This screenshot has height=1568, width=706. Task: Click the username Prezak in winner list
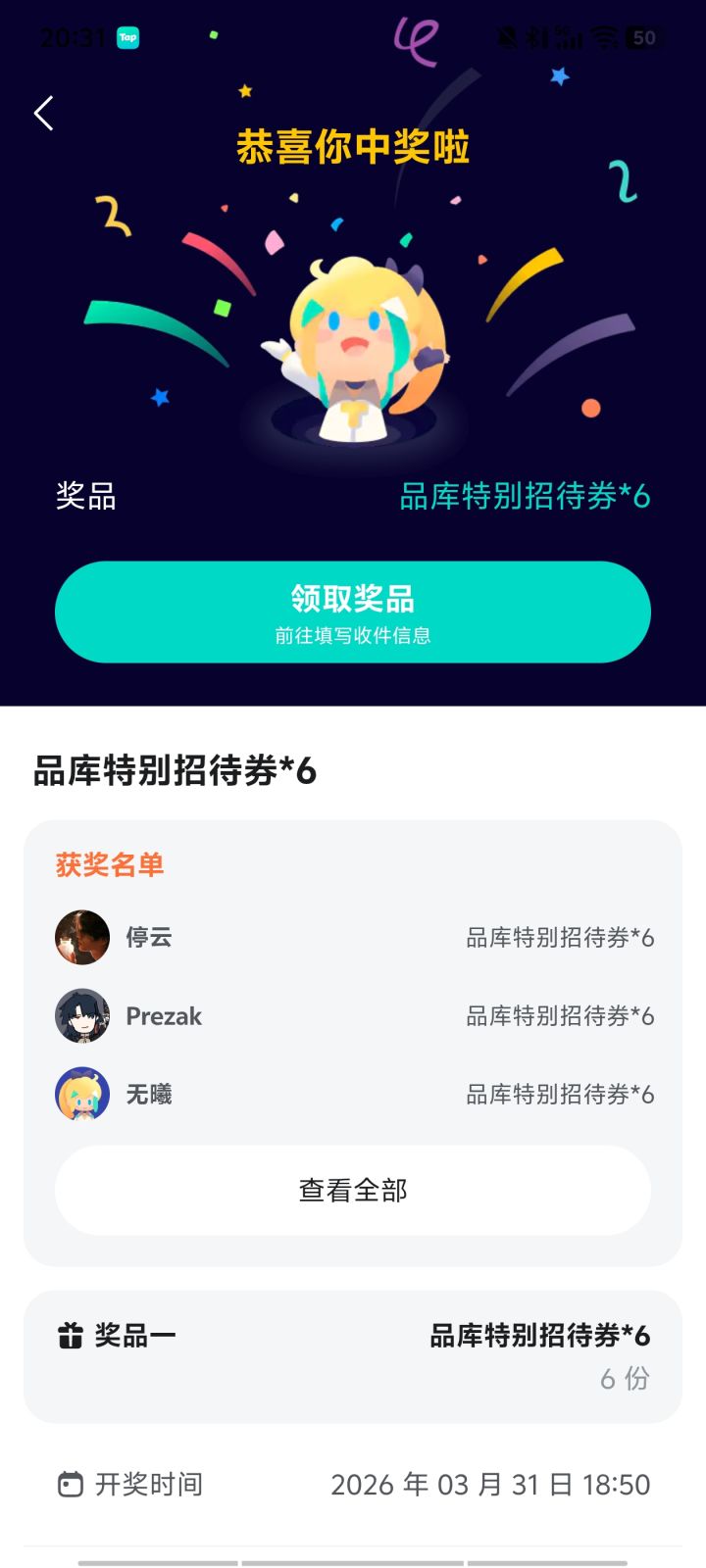coord(163,1016)
